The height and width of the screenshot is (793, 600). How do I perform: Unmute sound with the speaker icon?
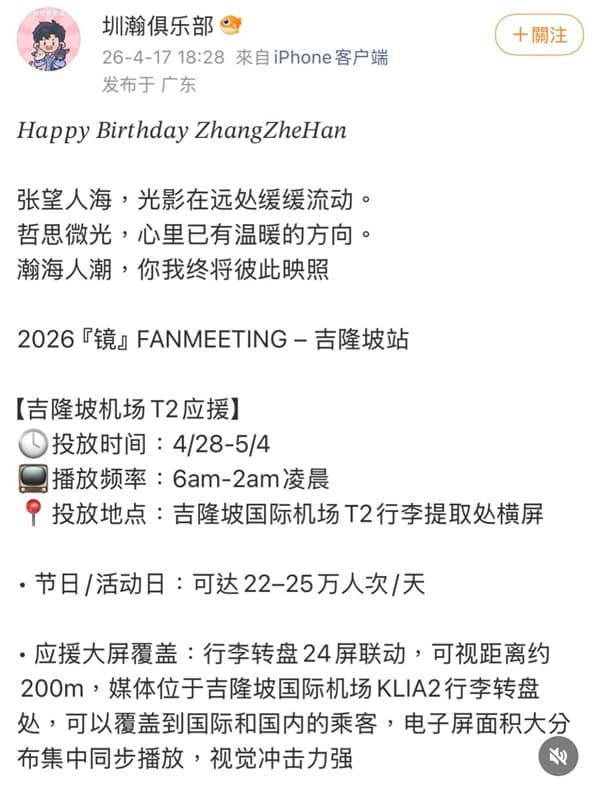(558, 756)
